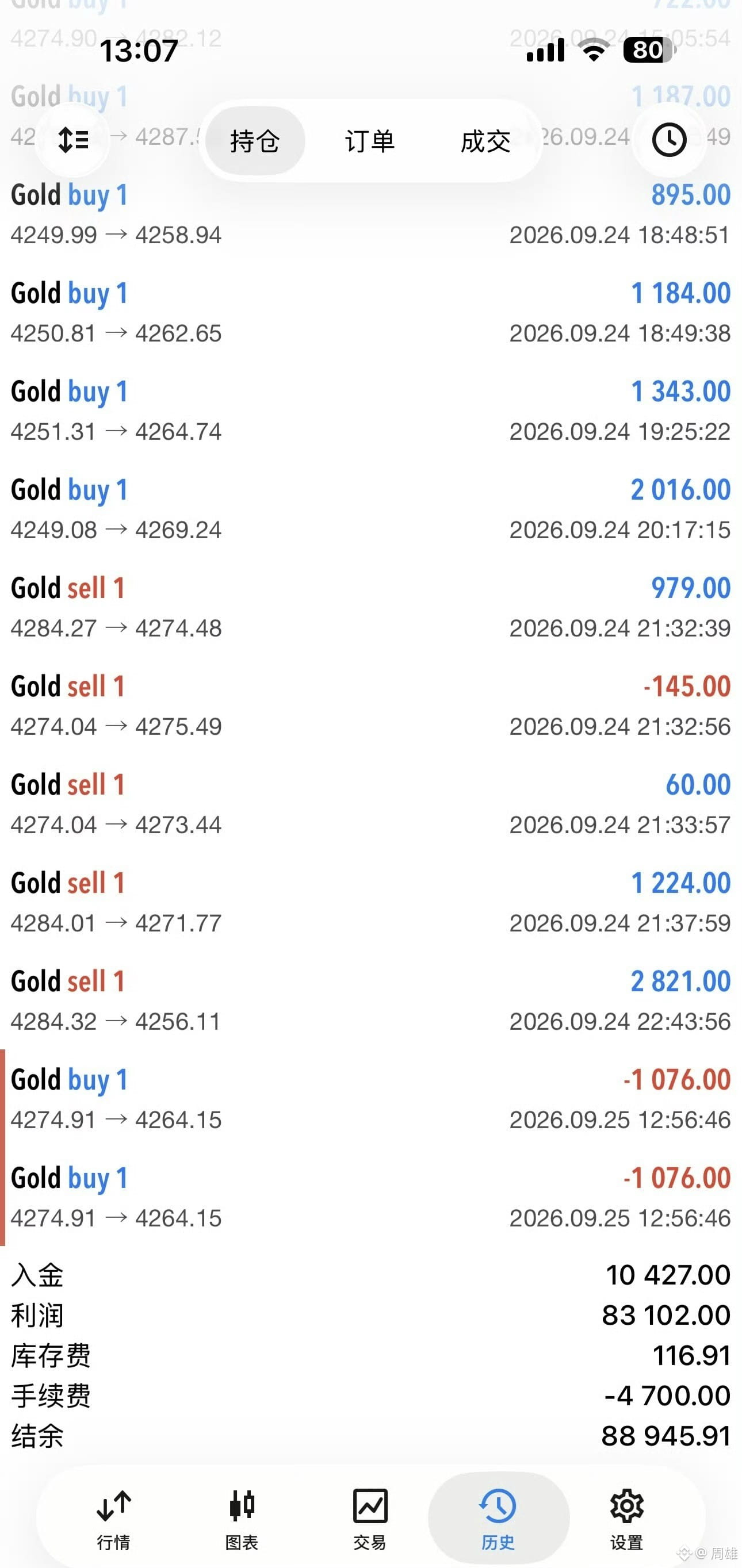The image size is (742, 1568).
Task: Expand the Gold buy trade with profit 895.00
Action: tap(370, 214)
